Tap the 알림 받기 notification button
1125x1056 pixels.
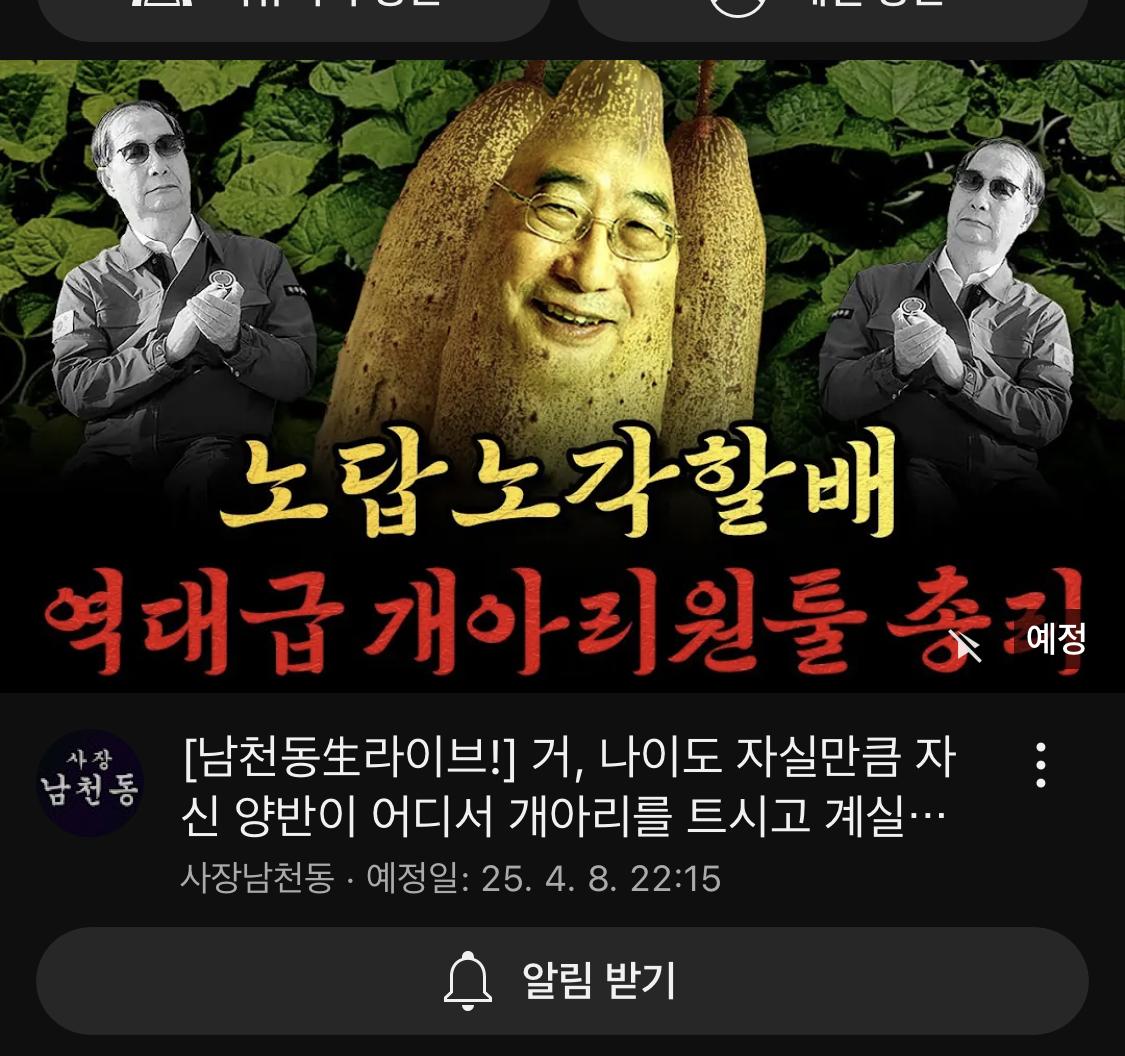(x=562, y=981)
